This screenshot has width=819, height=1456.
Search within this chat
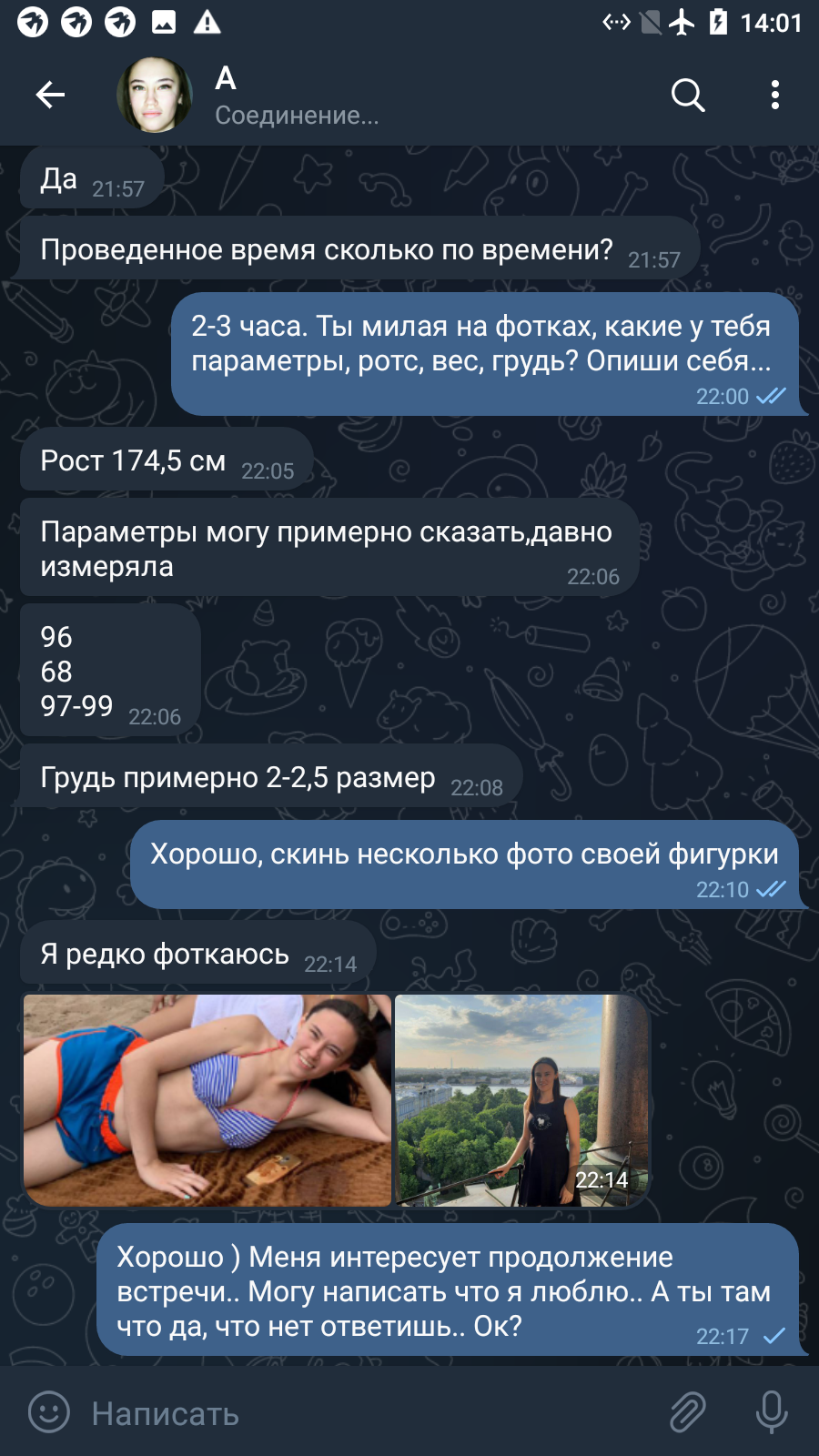pos(688,95)
